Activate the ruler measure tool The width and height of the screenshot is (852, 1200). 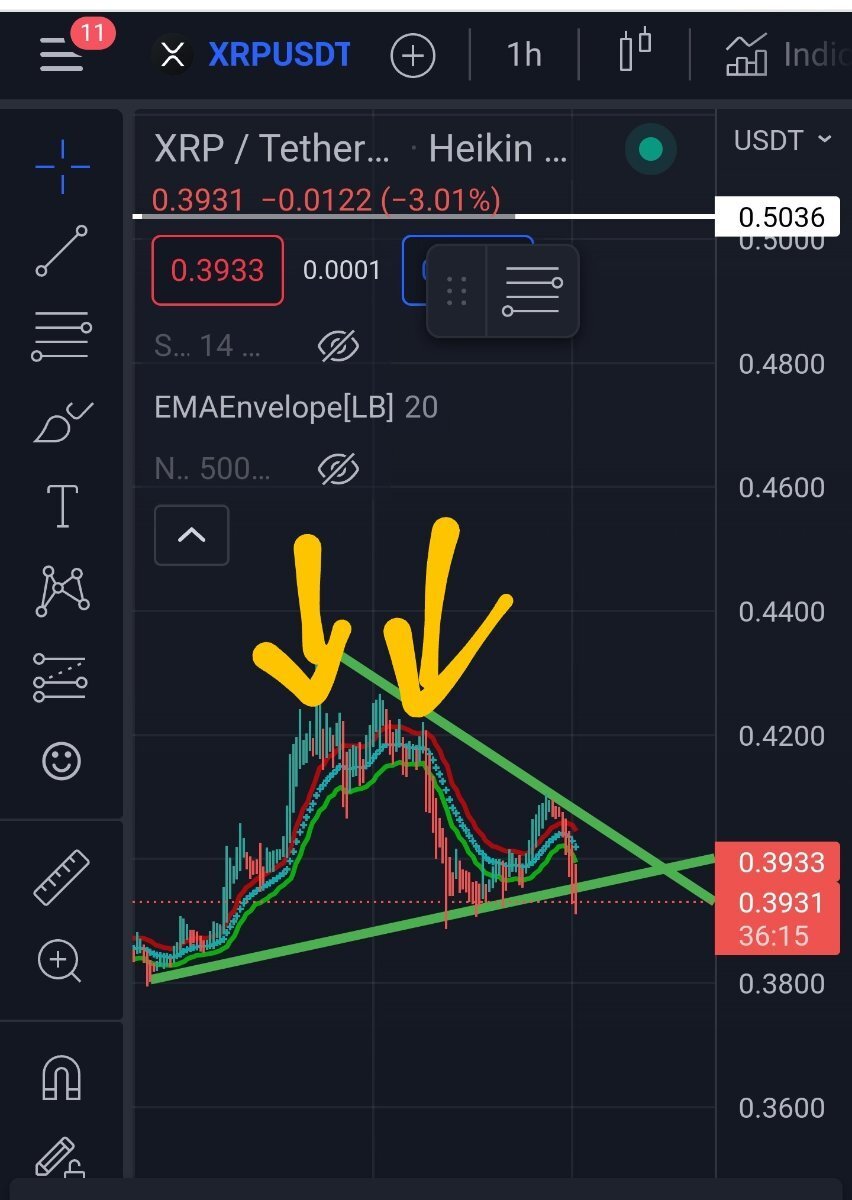(x=62, y=877)
